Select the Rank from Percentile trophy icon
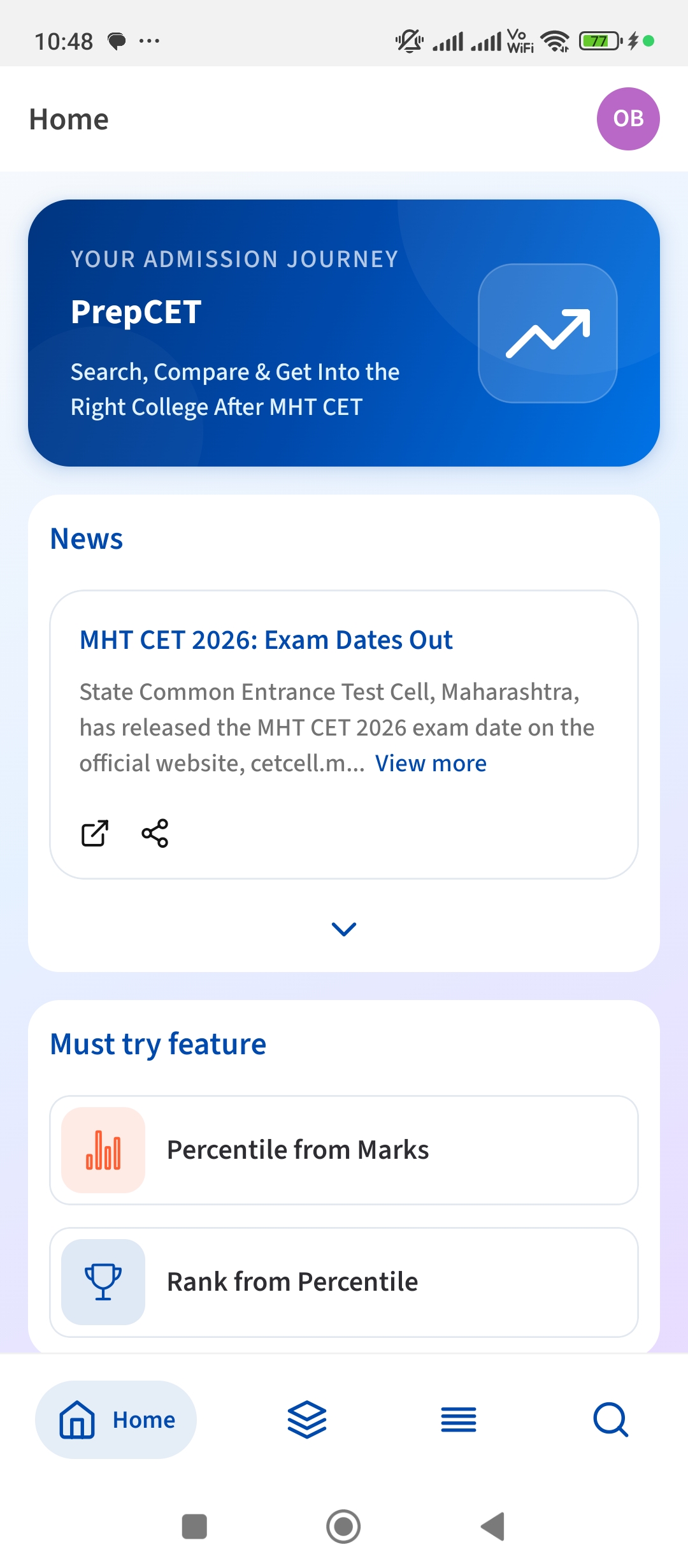This screenshot has width=688, height=1568. coord(103,1281)
